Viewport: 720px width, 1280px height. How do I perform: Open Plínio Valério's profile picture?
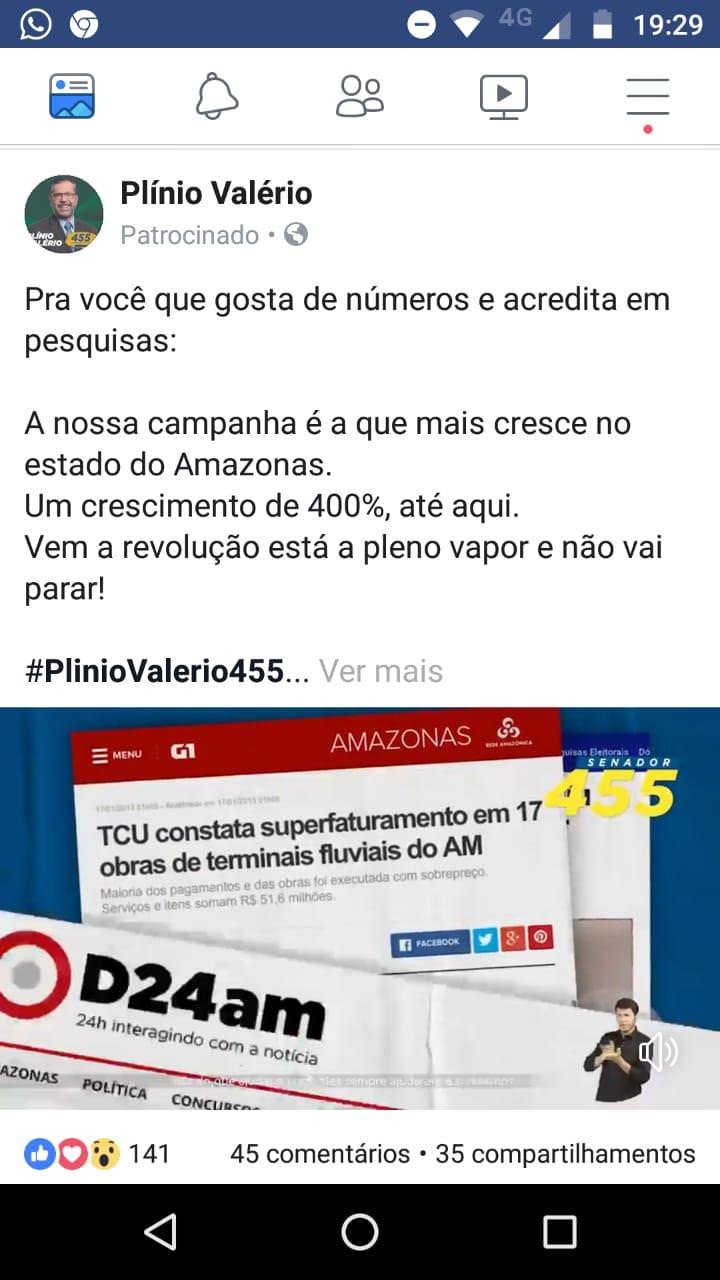[64, 215]
